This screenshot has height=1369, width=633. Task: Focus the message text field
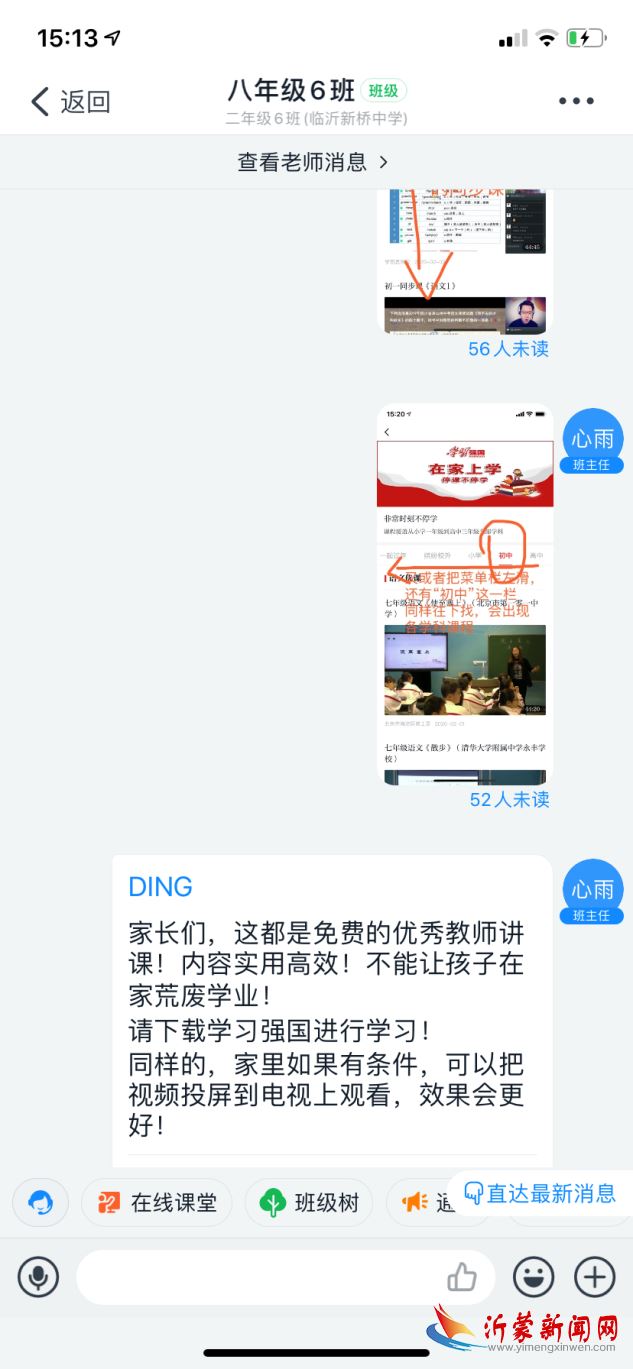click(260, 1277)
